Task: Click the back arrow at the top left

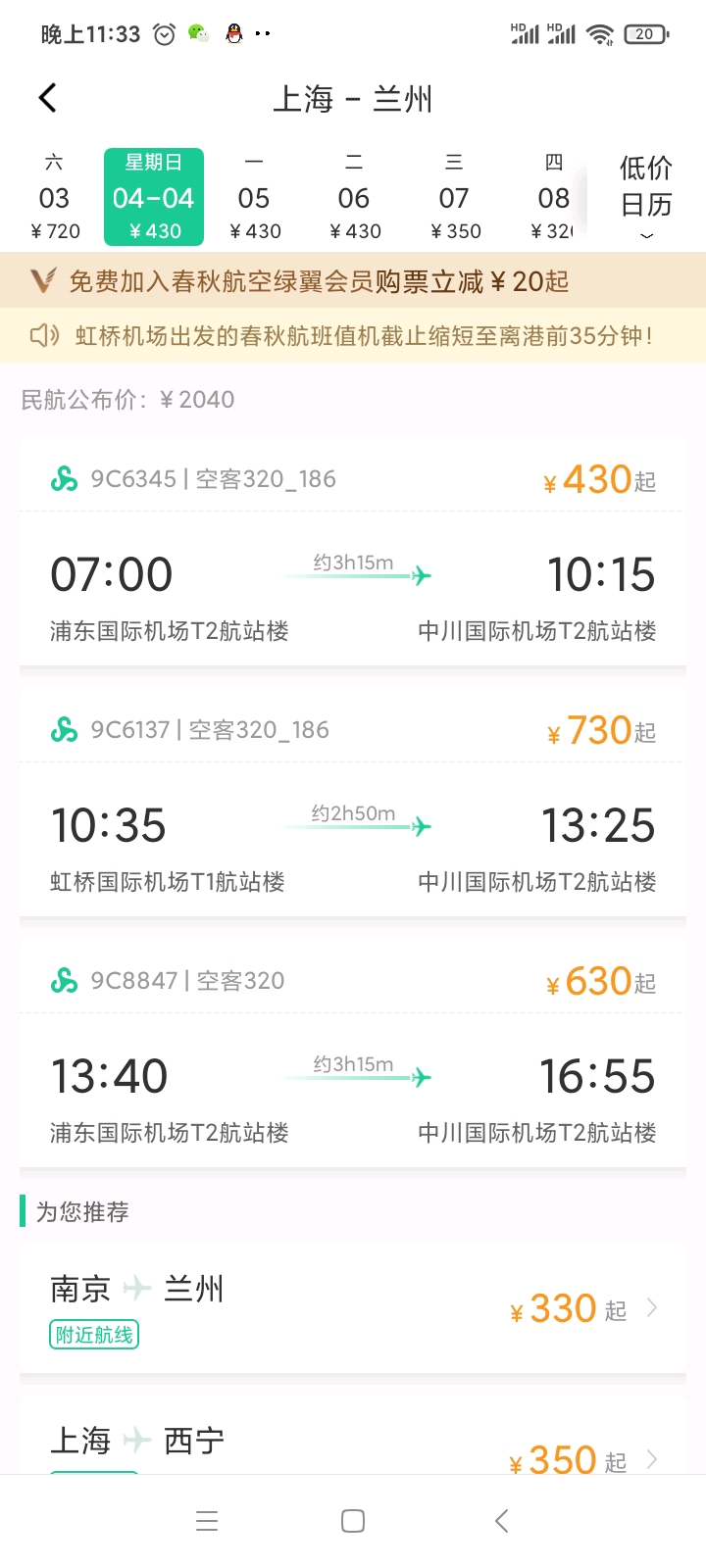Action: pos(47,97)
